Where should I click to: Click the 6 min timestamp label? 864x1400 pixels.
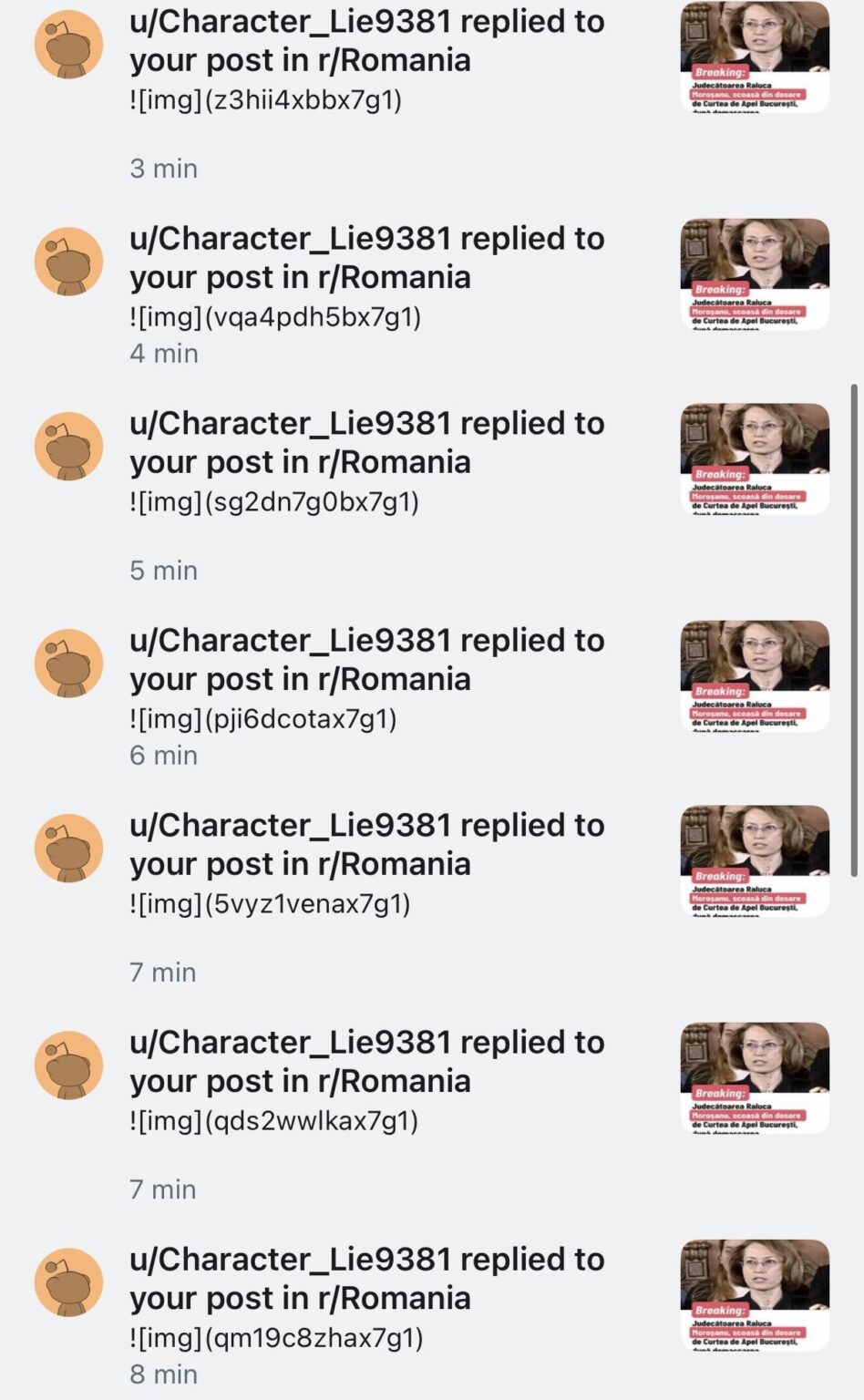(164, 755)
